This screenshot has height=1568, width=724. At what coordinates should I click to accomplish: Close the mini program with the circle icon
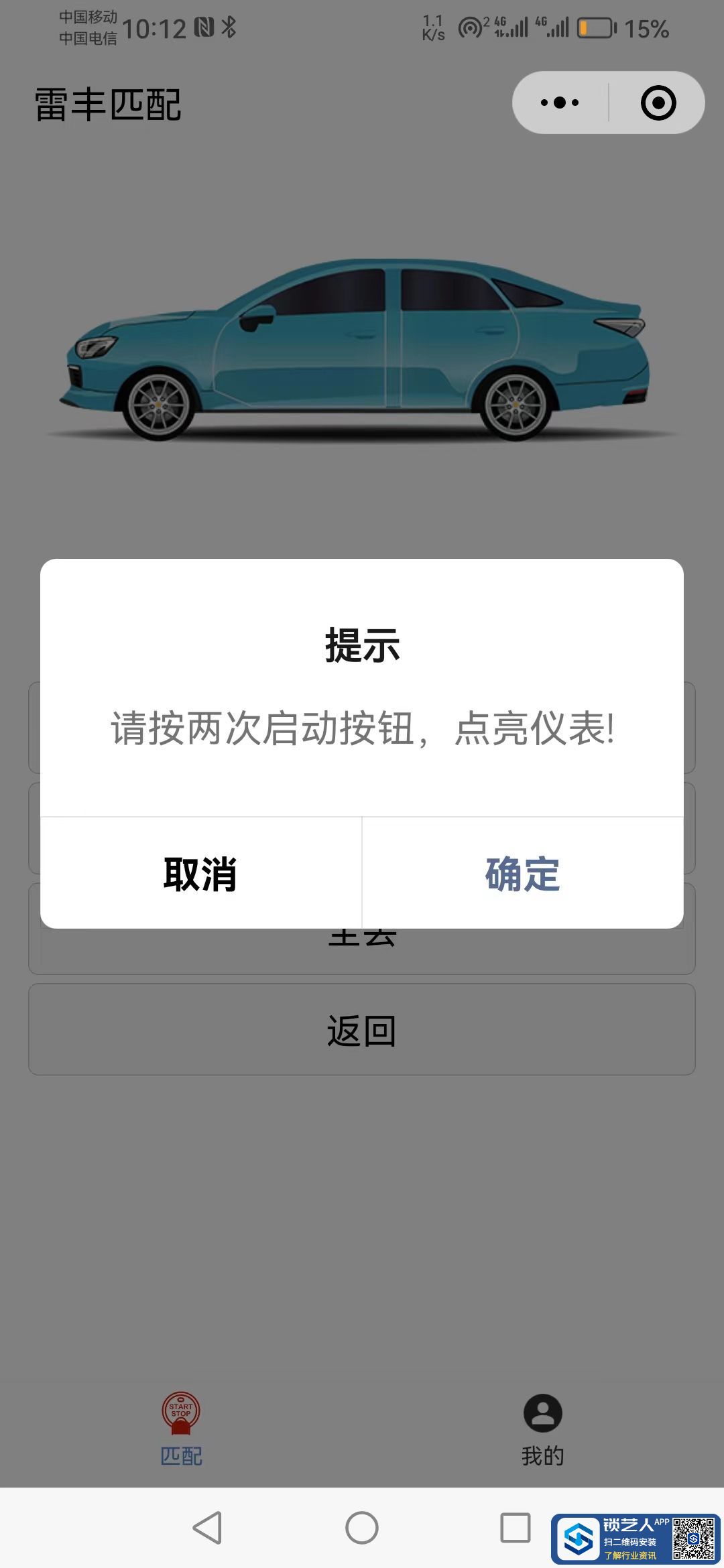658,103
